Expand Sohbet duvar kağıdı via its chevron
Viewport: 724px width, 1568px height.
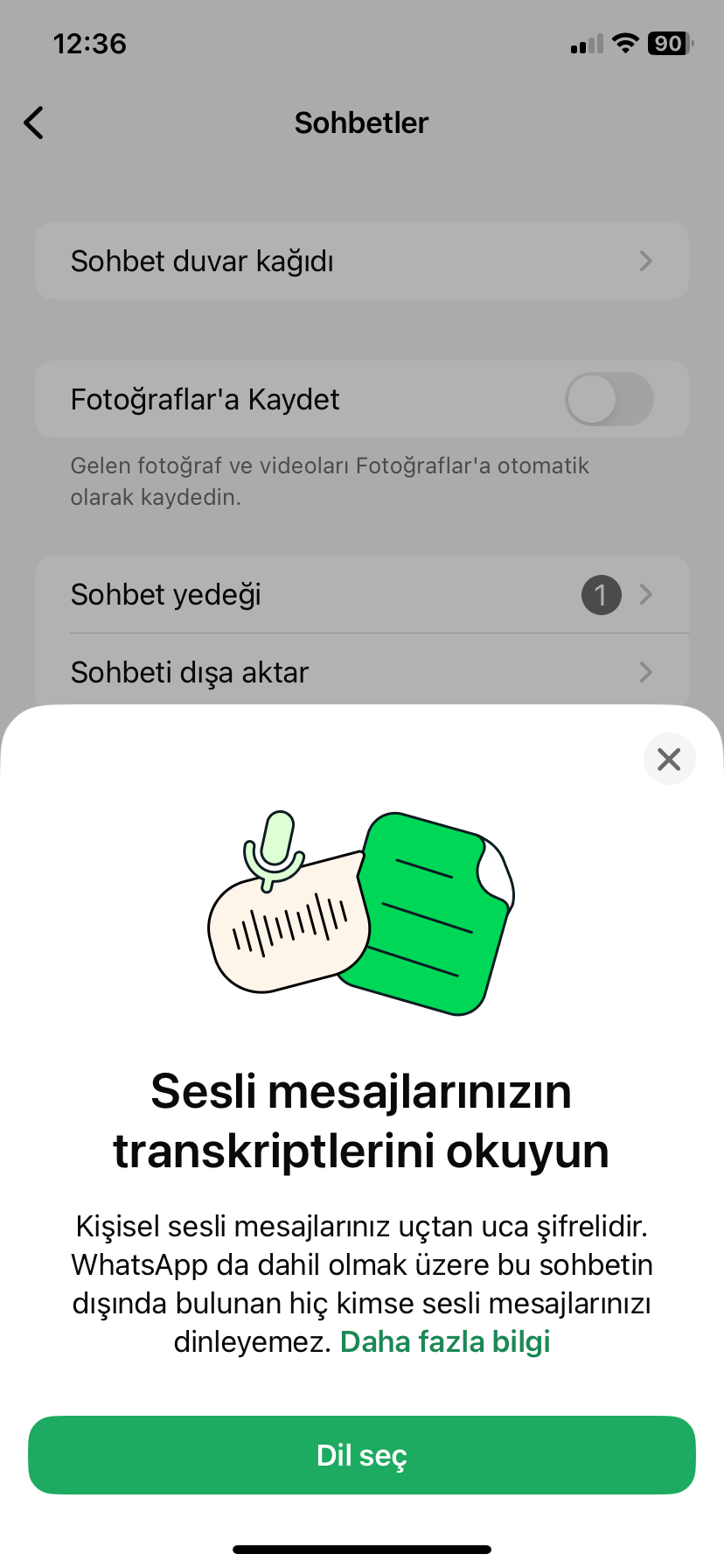645,261
